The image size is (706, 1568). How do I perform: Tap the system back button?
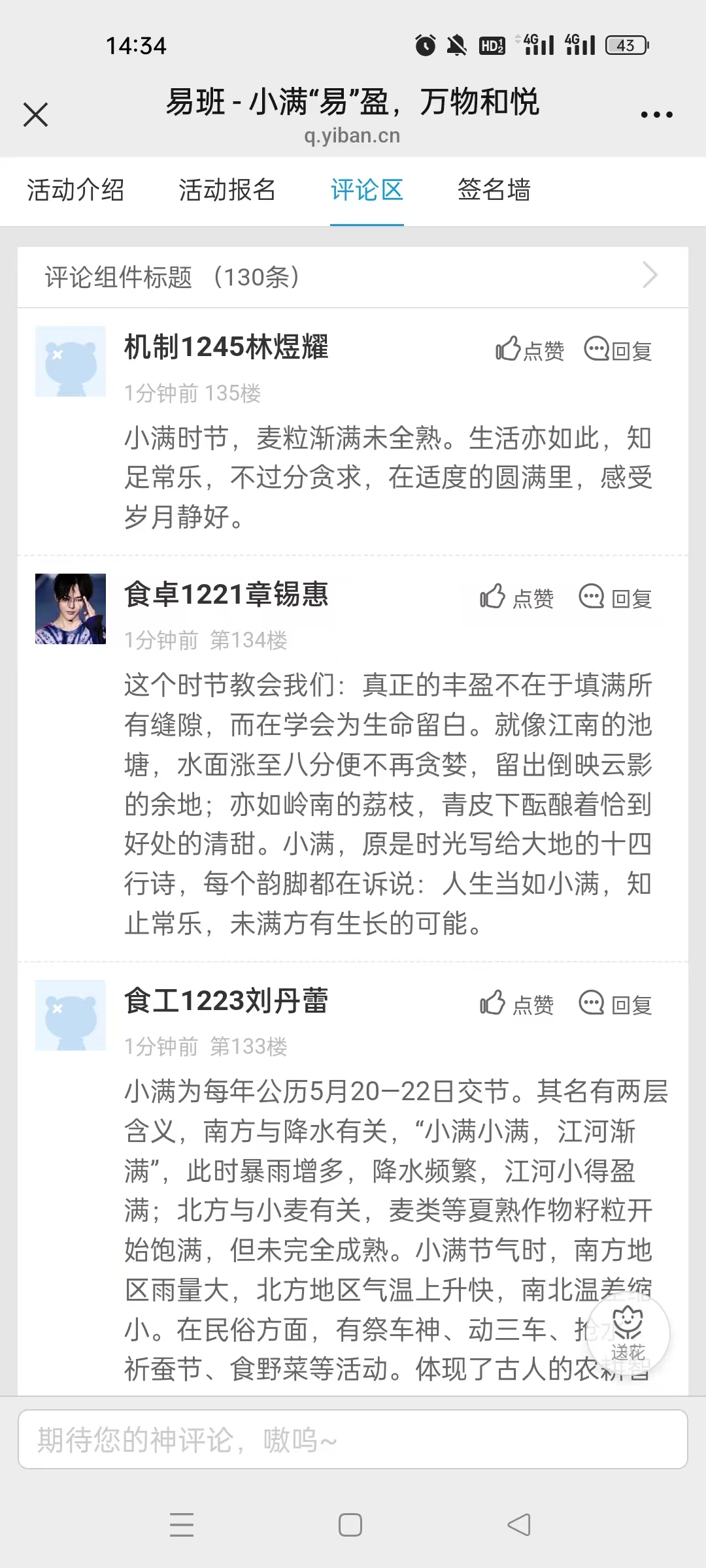(519, 1525)
